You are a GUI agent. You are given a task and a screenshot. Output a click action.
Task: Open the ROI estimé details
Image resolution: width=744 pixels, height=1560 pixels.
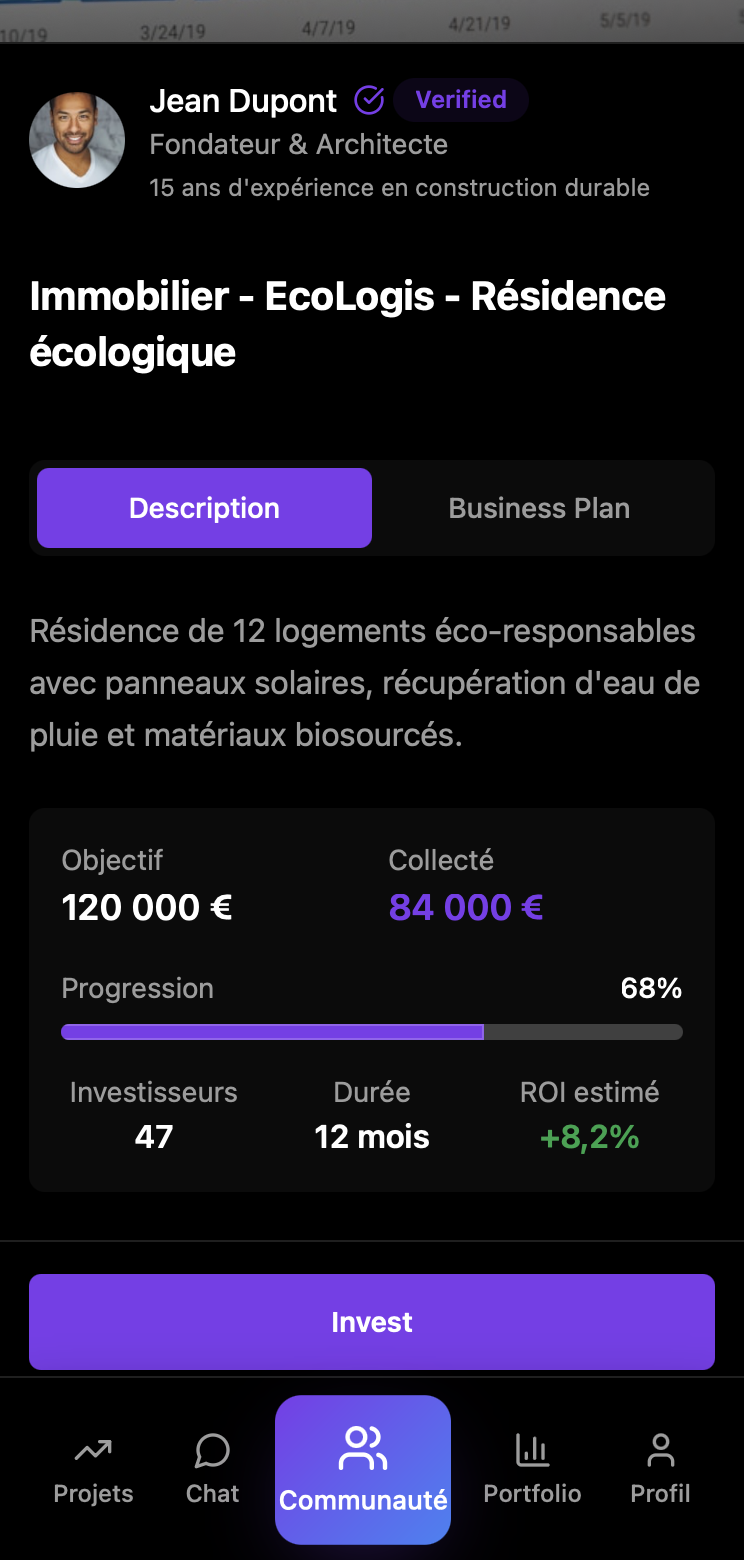589,1114
